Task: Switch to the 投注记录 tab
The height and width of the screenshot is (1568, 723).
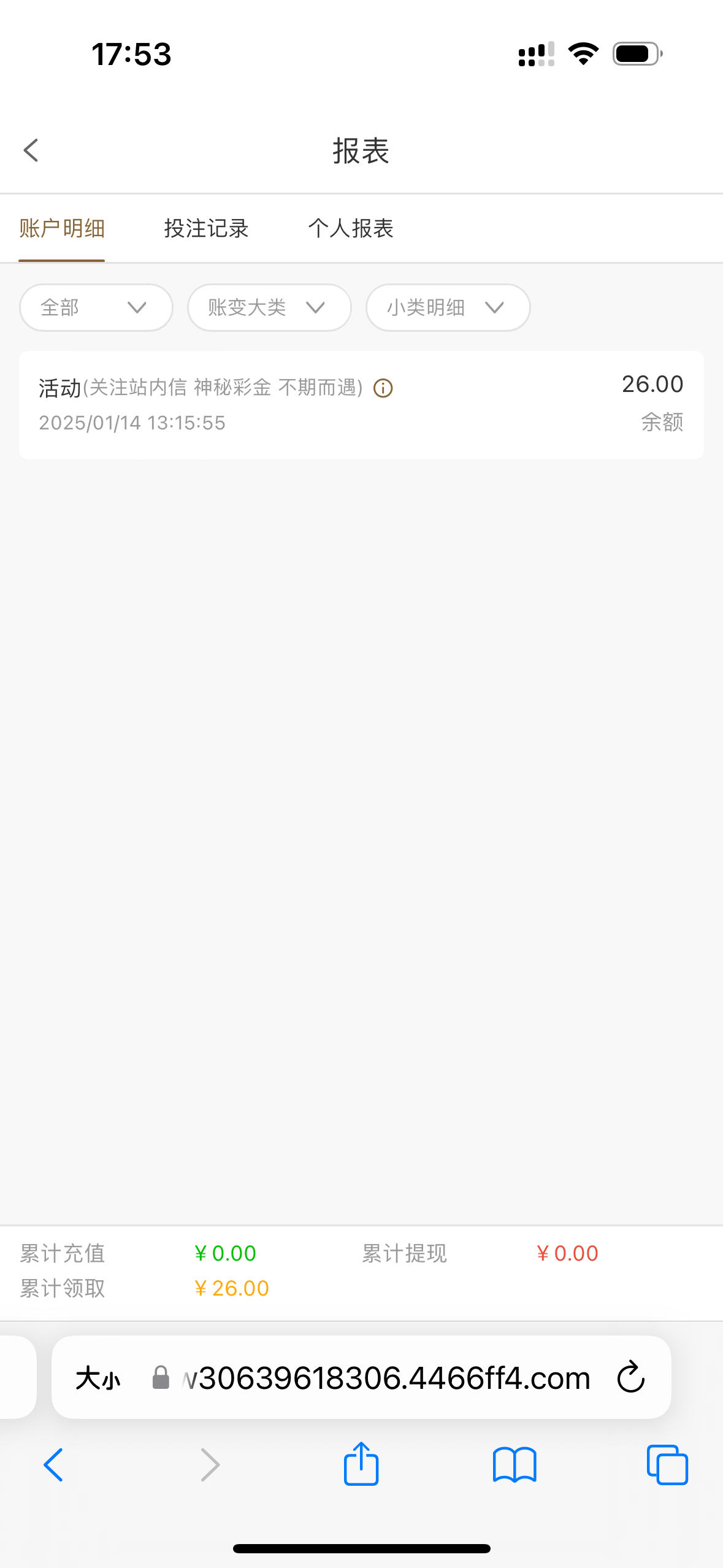Action: (x=206, y=229)
